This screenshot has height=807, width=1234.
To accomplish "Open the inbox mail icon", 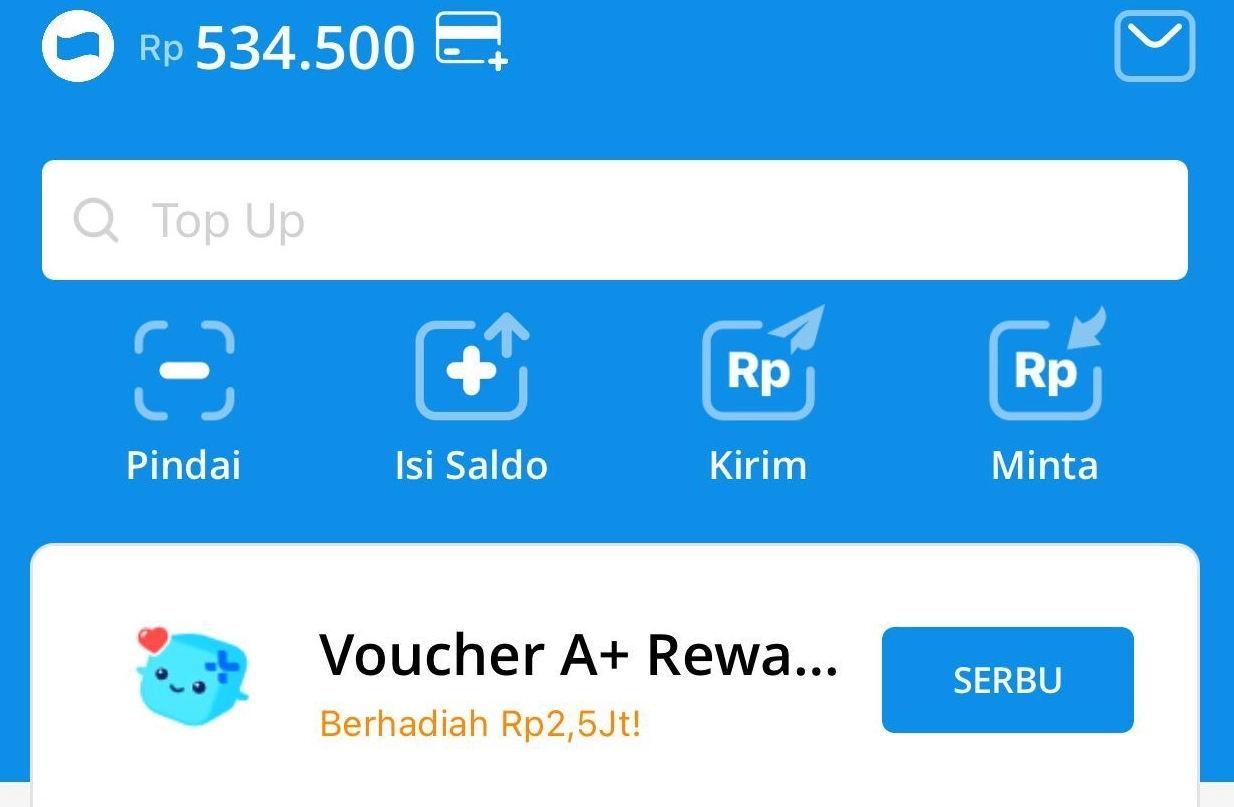I will click(x=1154, y=46).
